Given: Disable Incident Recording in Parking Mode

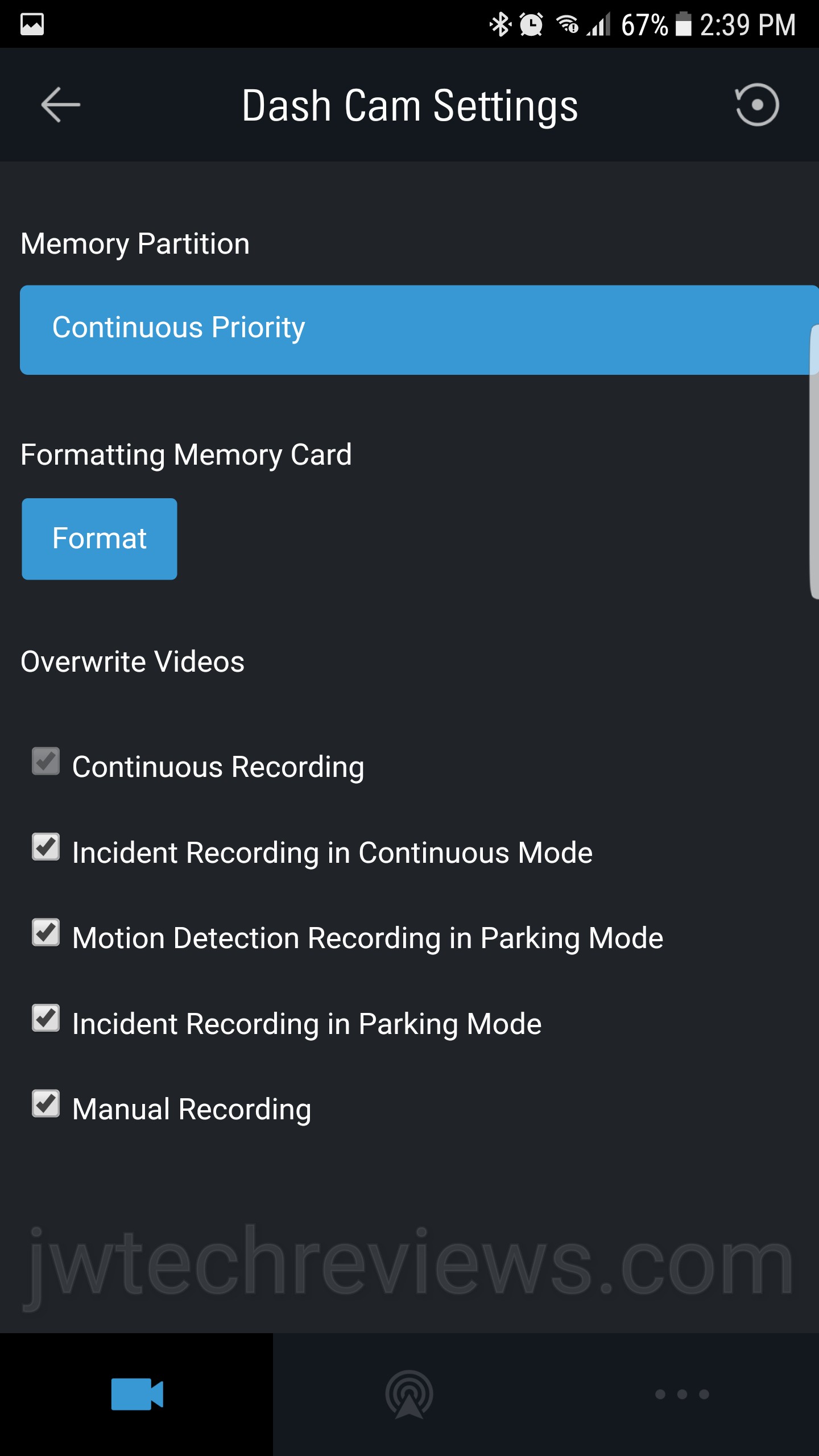Looking at the screenshot, I should (46, 1018).
